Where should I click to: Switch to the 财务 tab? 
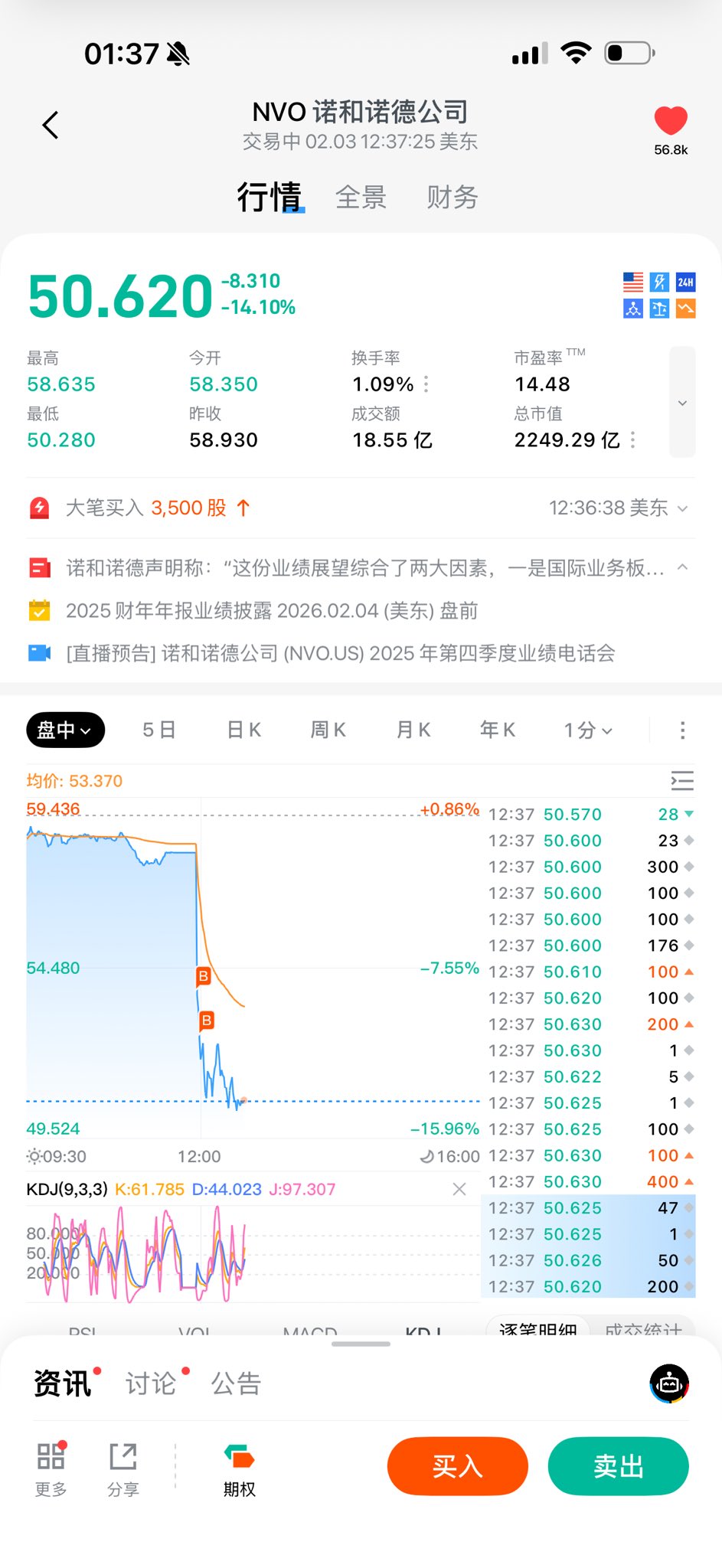click(x=452, y=198)
